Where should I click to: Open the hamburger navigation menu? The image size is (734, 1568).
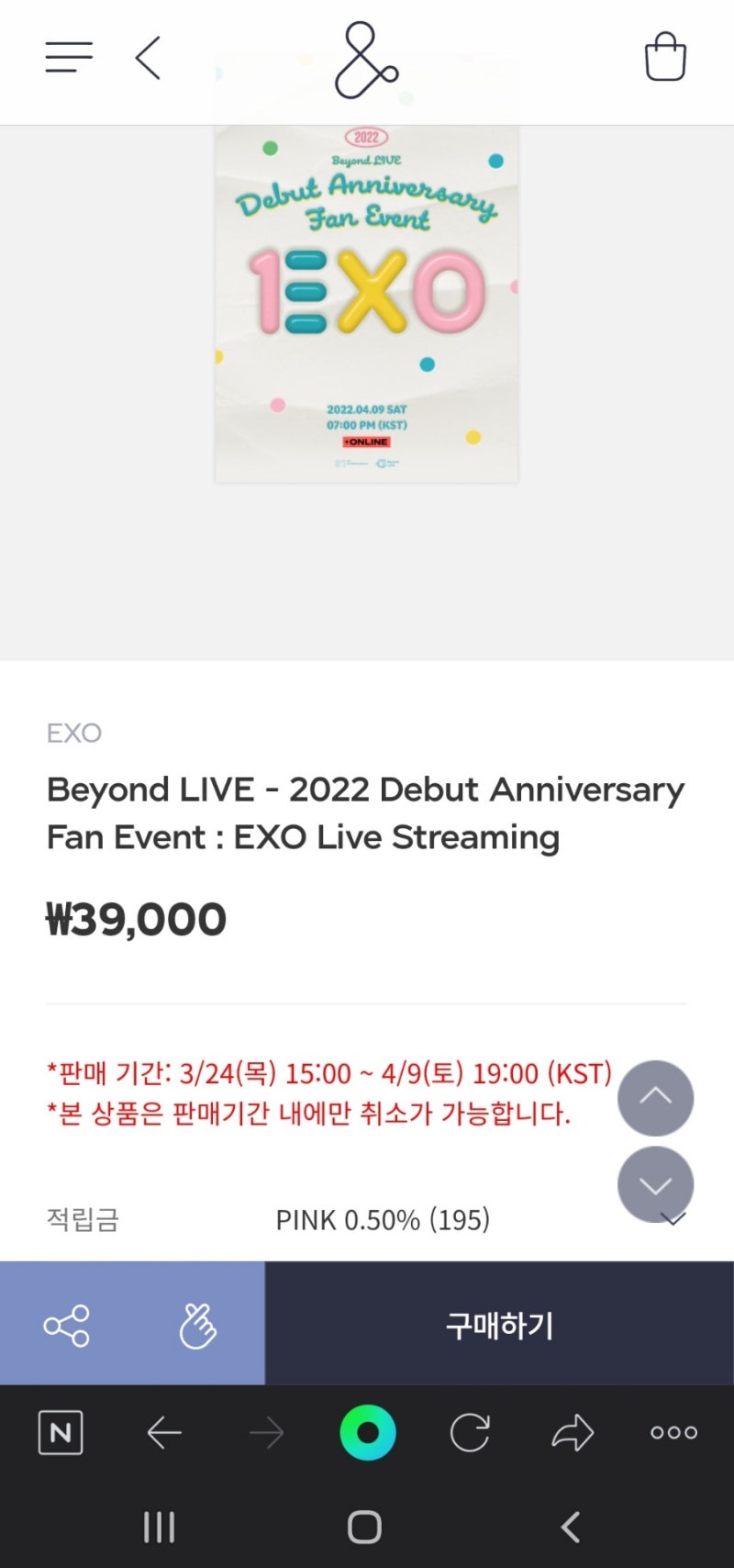(68, 56)
